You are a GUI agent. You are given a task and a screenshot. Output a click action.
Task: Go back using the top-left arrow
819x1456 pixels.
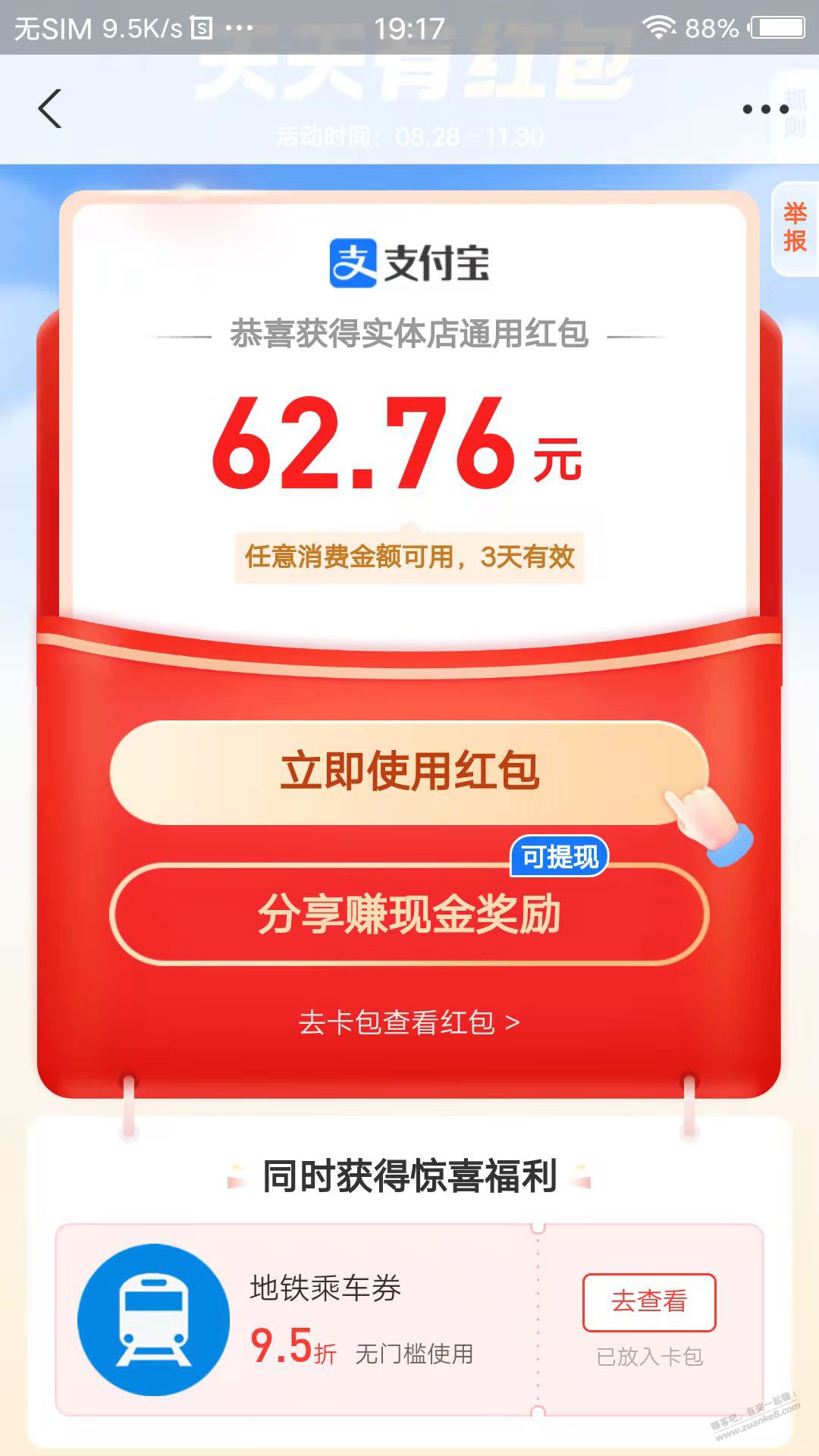click(50, 109)
